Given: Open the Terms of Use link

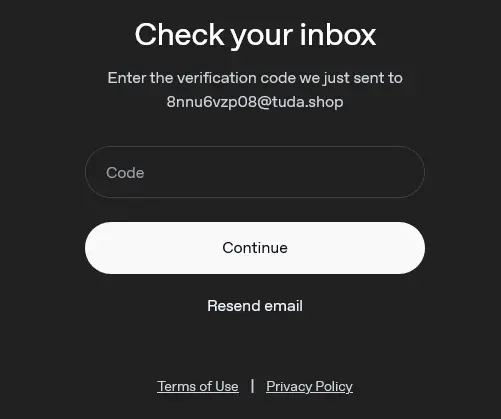Looking at the screenshot, I should coord(198,386).
